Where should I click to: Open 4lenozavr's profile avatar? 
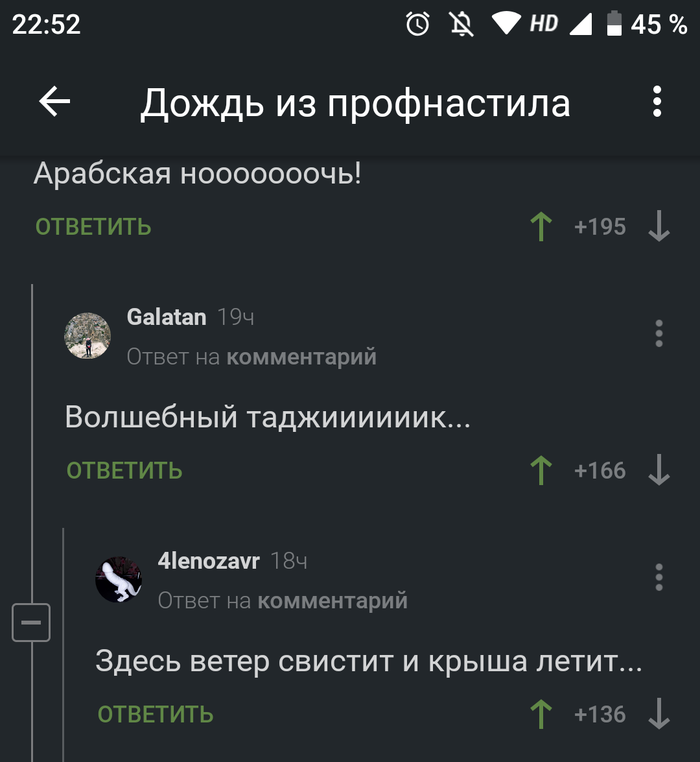(x=118, y=579)
